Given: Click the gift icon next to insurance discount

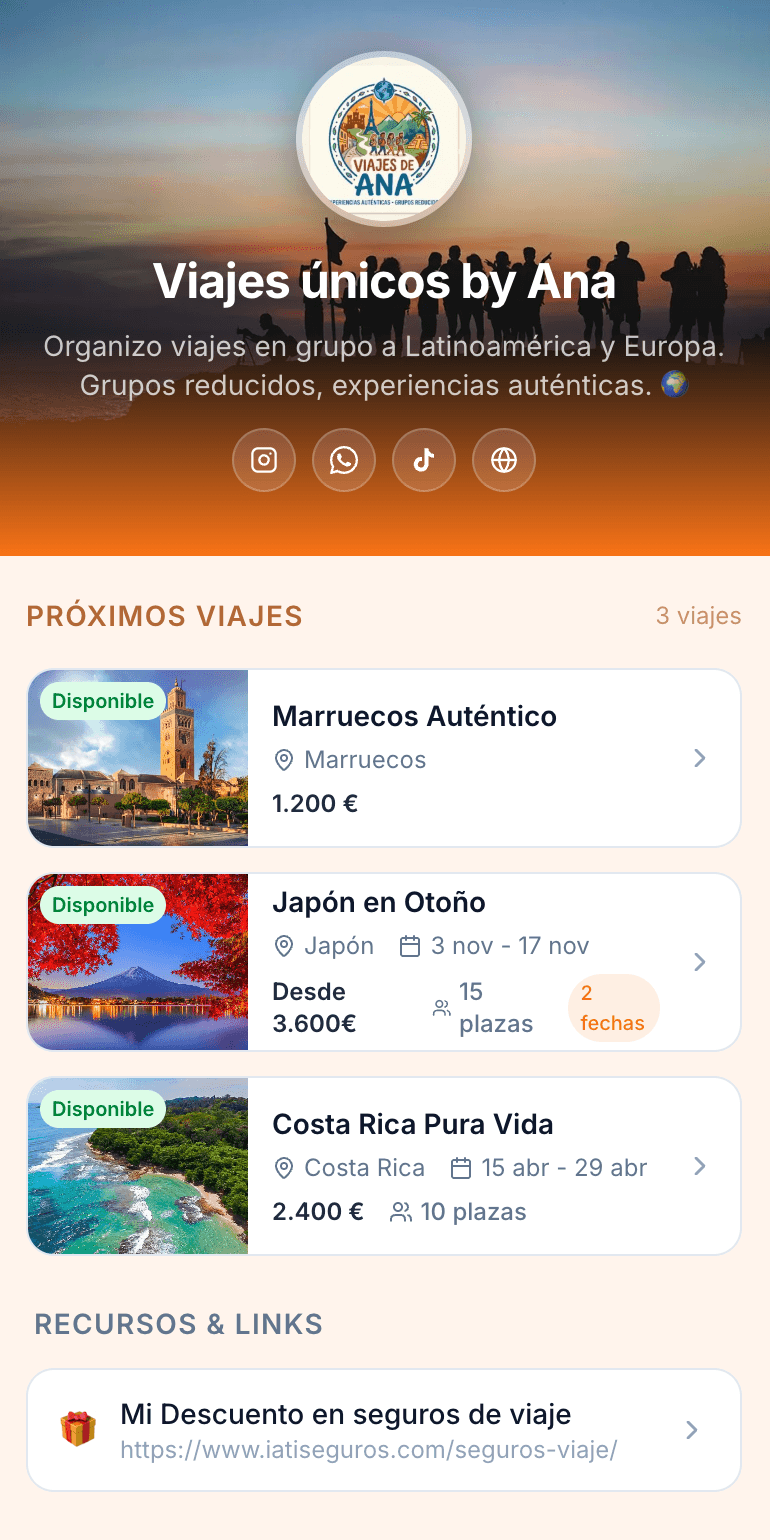Looking at the screenshot, I should click(x=77, y=1430).
